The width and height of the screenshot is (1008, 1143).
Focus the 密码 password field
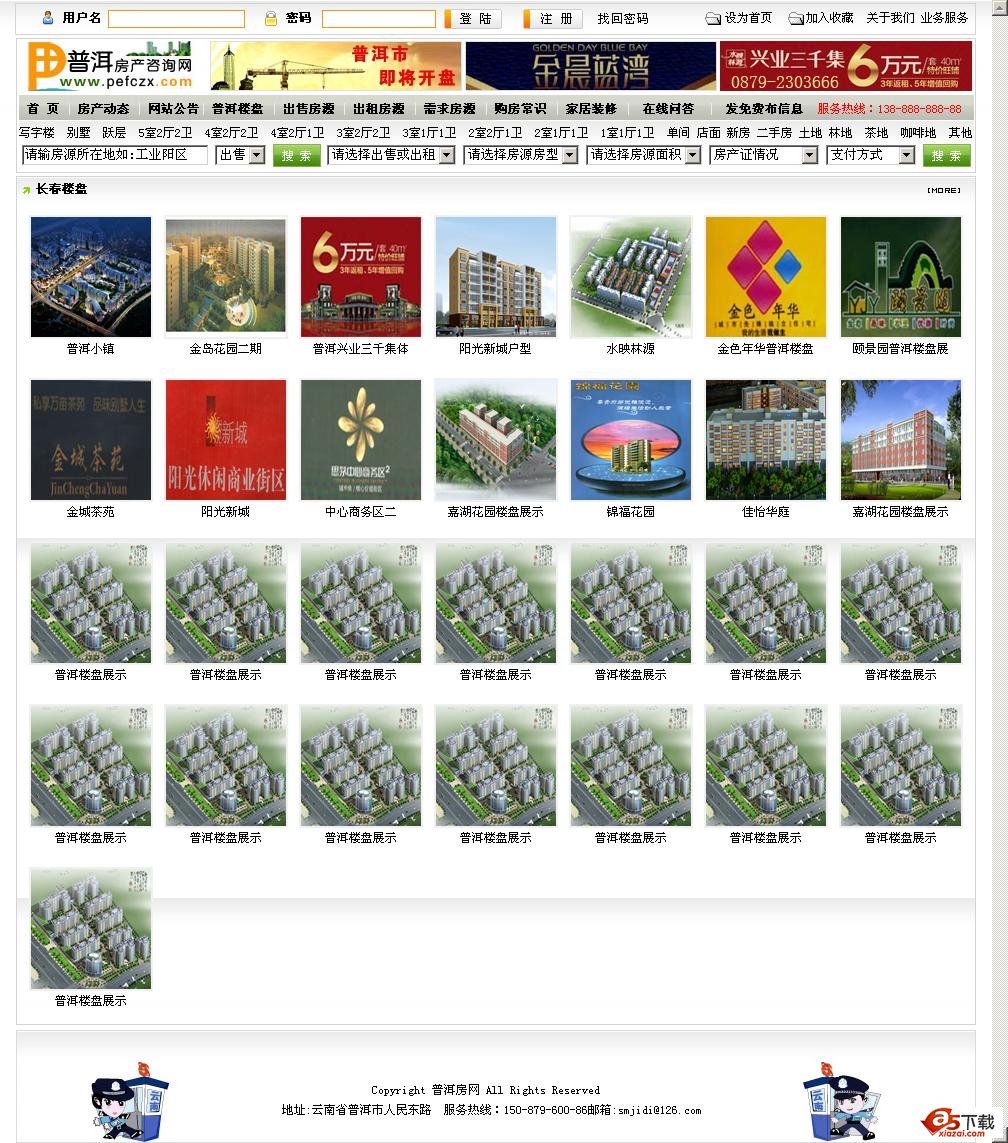coord(378,19)
